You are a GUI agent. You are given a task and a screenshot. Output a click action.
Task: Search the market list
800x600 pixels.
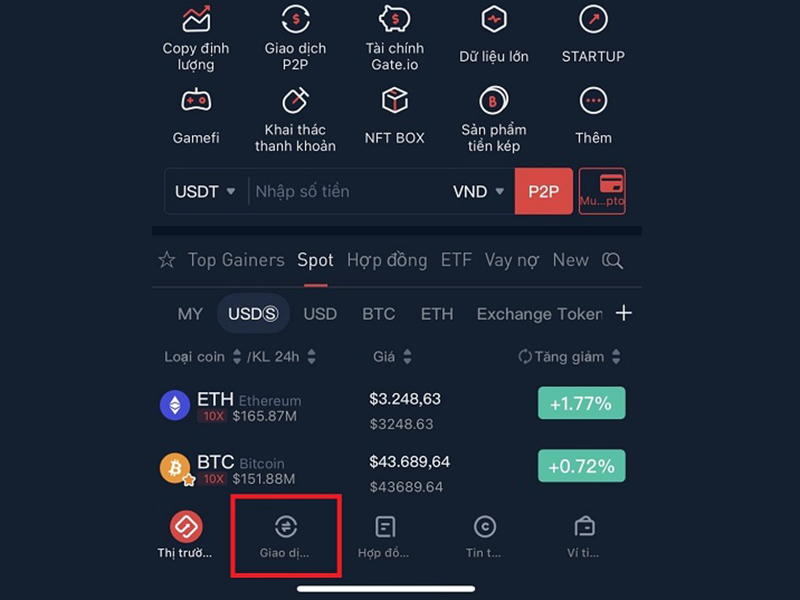(613, 261)
